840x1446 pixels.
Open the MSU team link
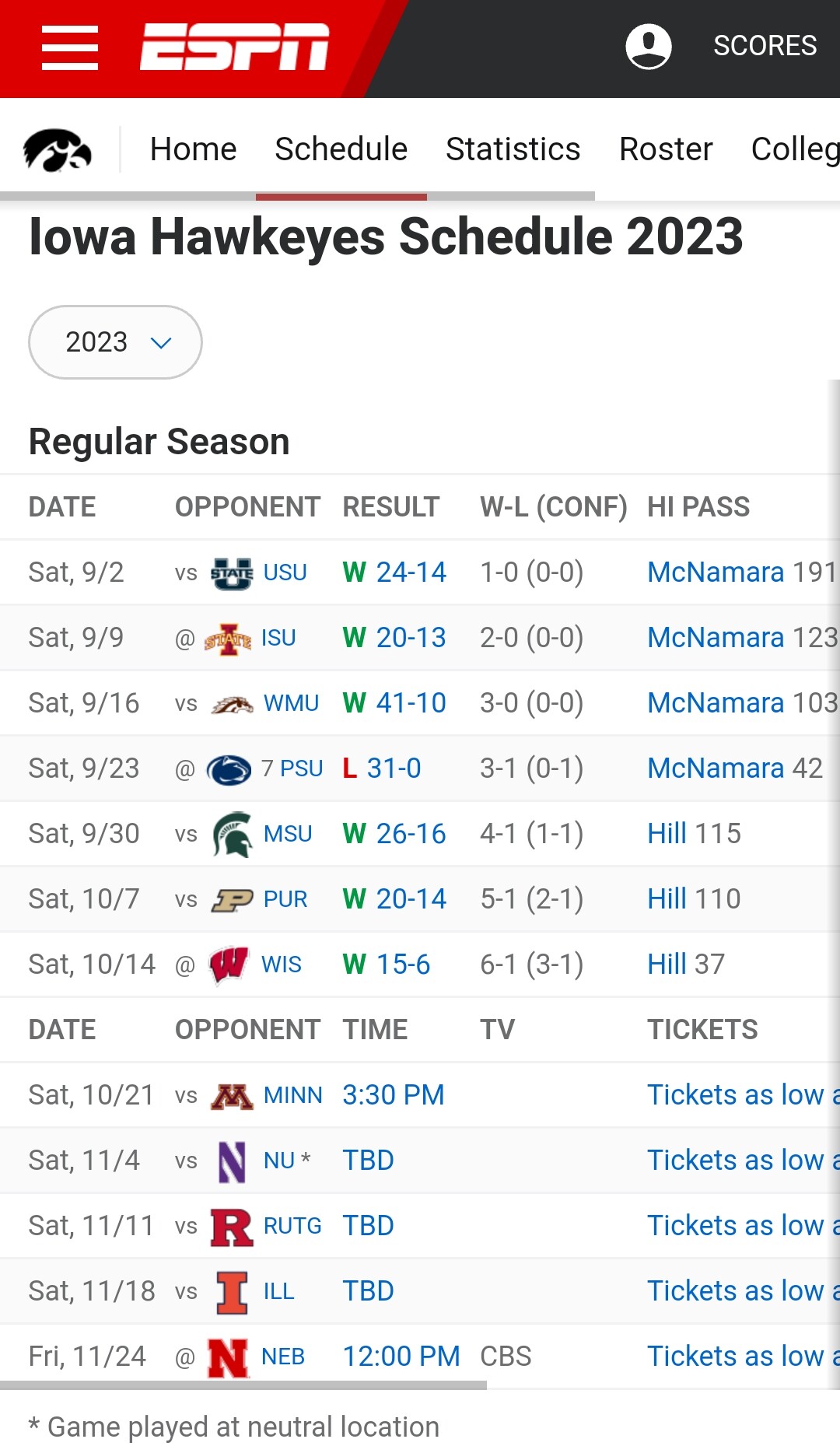coord(288,834)
